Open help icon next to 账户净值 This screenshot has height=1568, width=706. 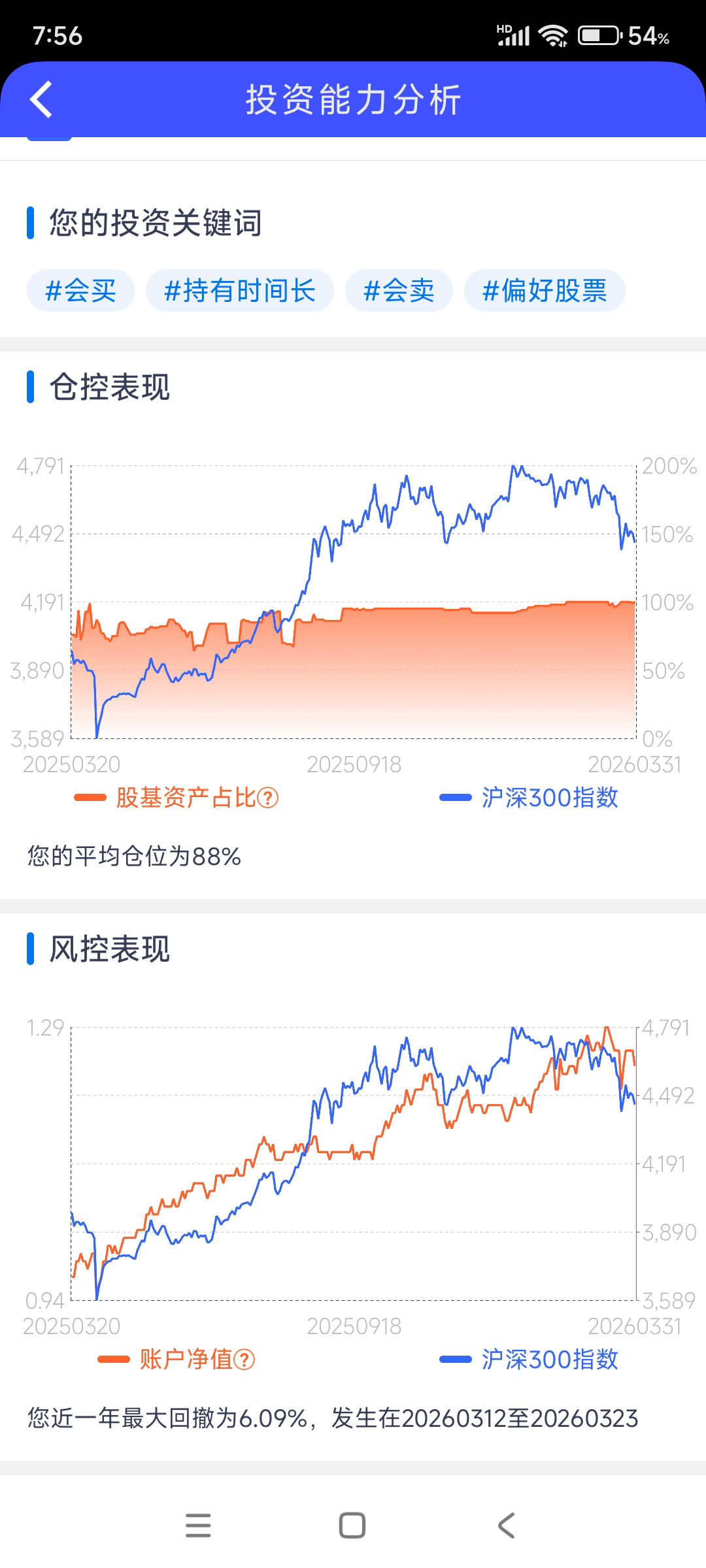tap(244, 1360)
